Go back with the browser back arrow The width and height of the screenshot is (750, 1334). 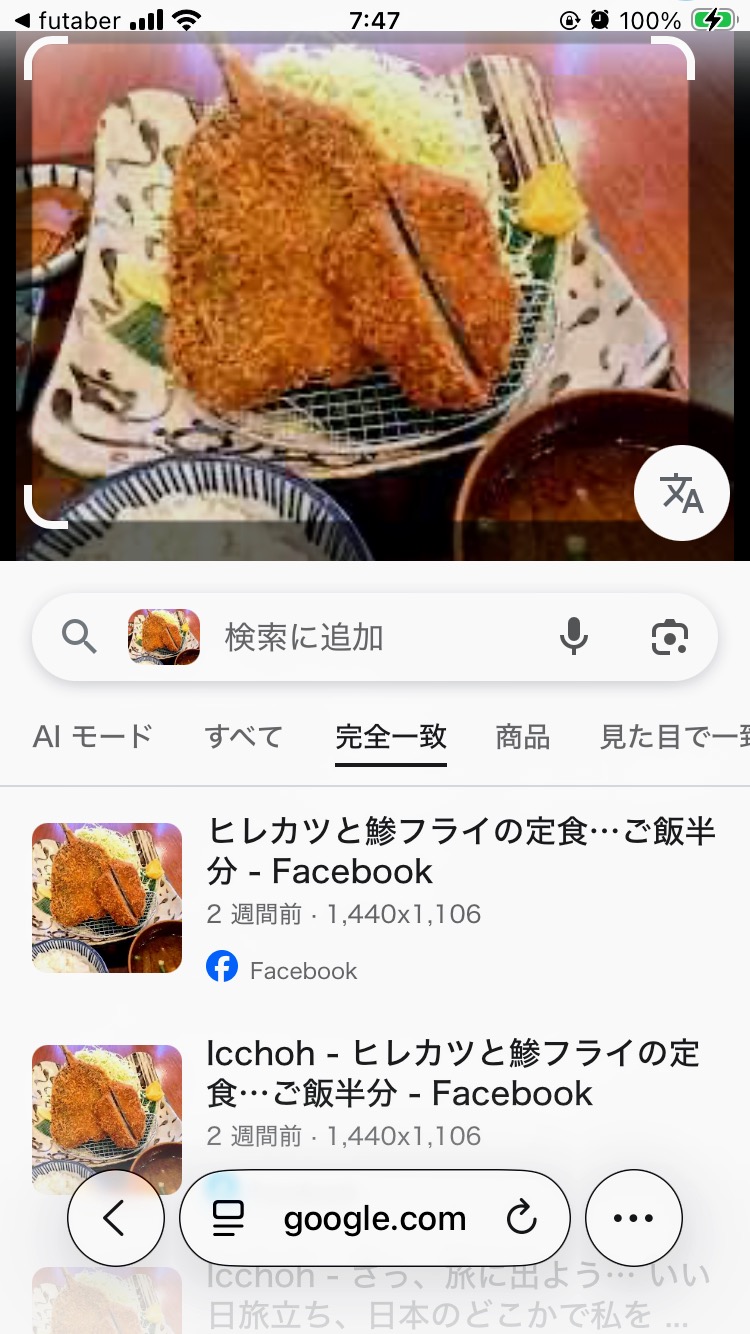(x=115, y=1218)
